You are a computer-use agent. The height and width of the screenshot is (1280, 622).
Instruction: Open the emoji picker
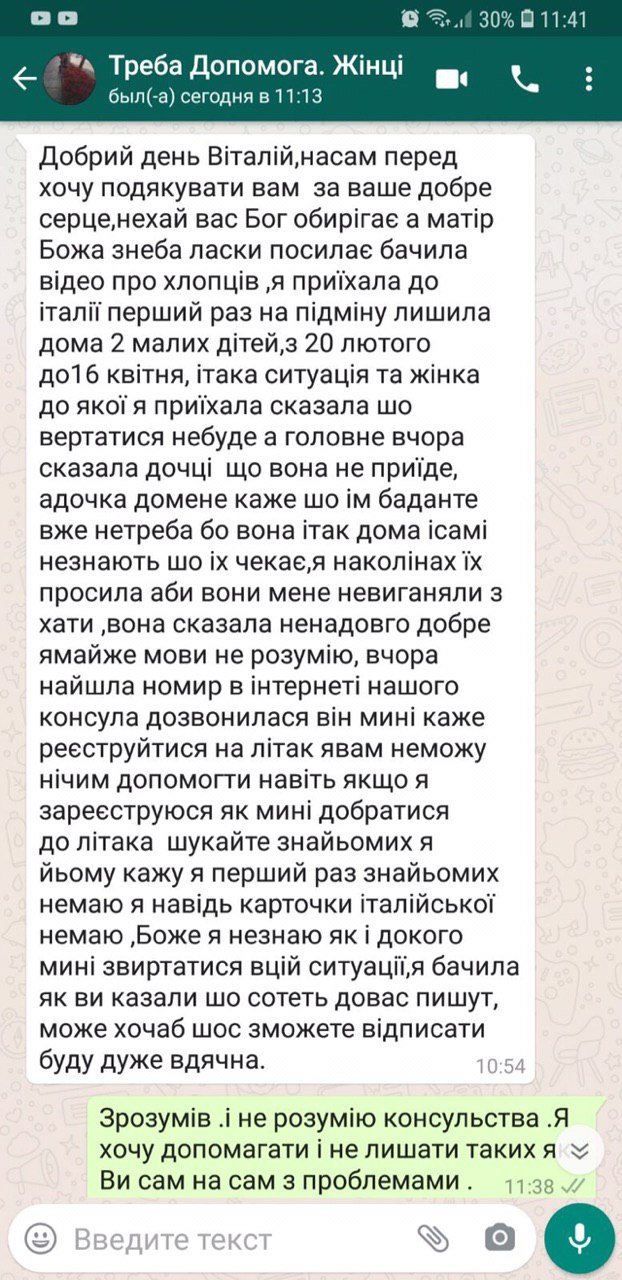tap(41, 1240)
